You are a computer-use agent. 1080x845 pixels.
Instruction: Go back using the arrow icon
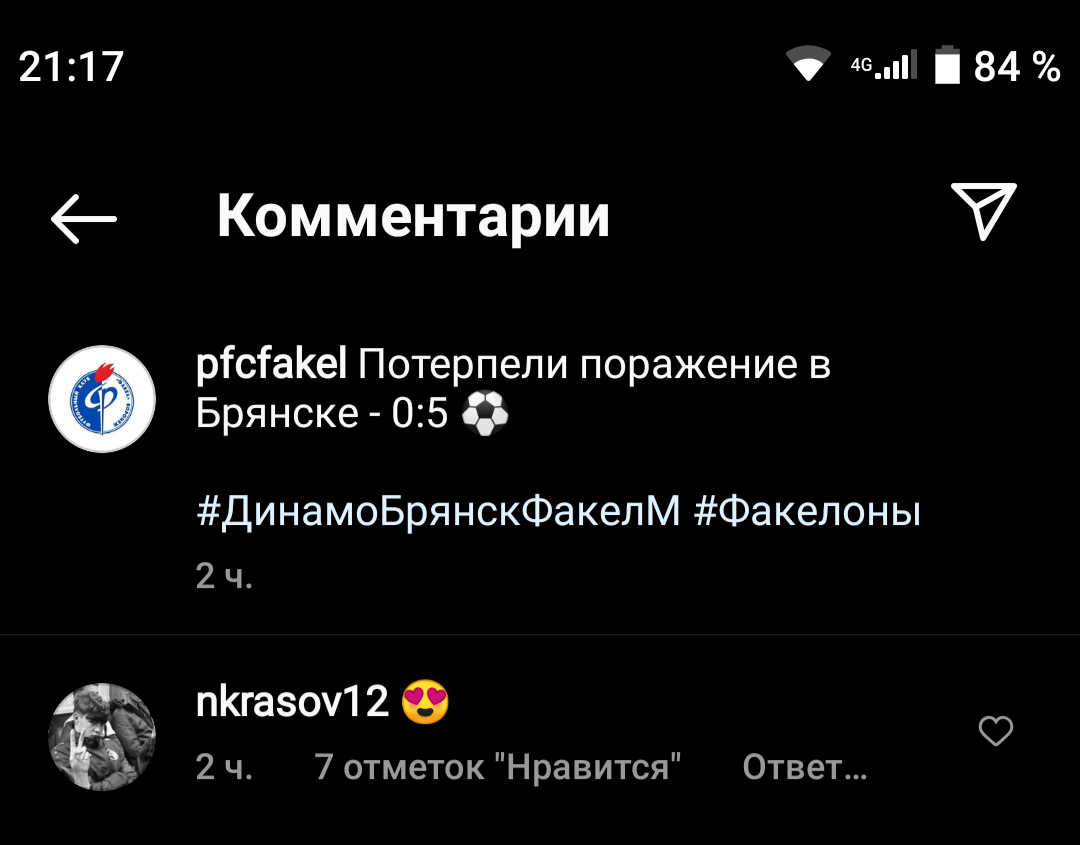pyautogui.click(x=84, y=217)
